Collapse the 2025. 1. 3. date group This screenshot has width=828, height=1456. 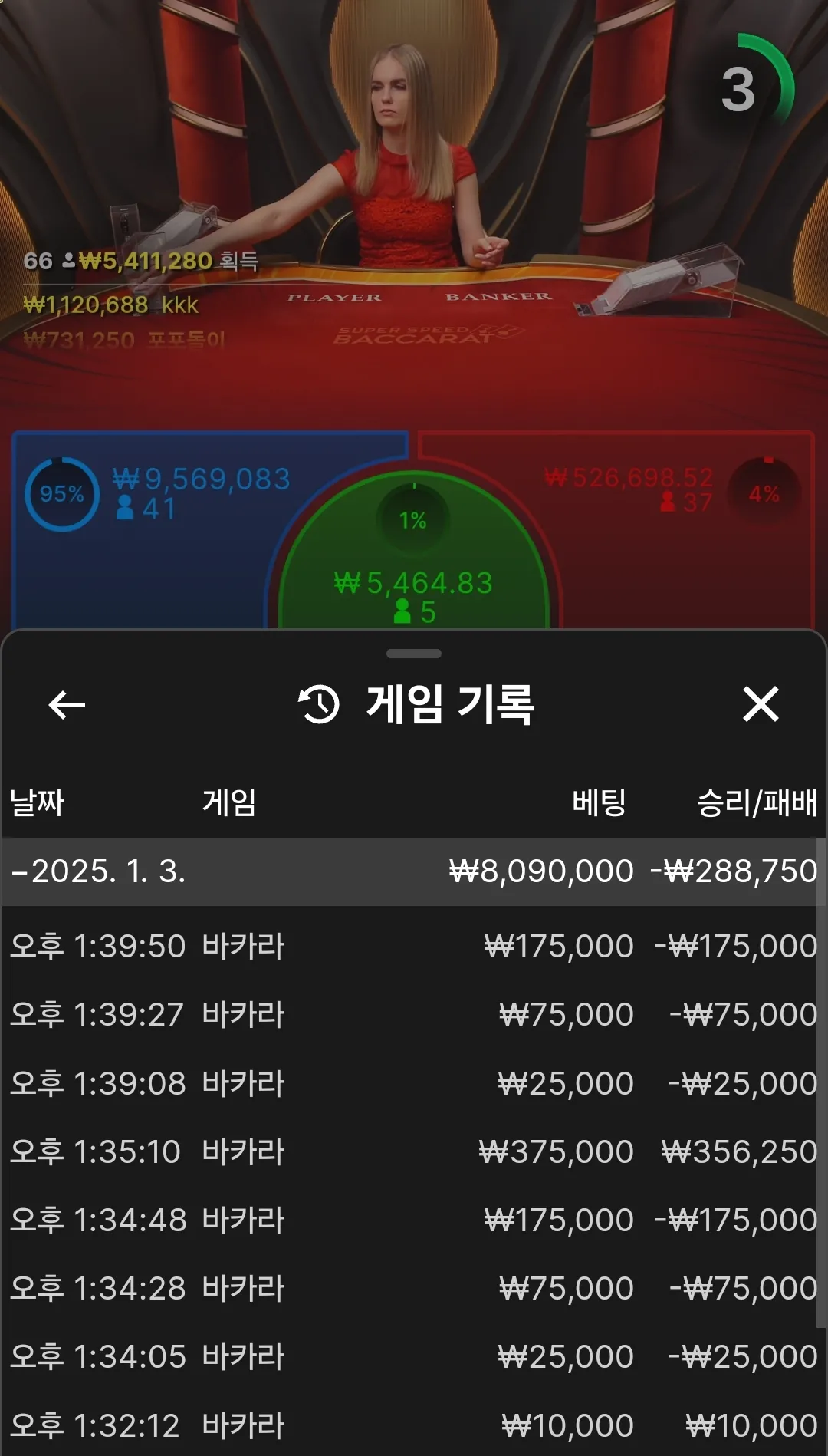click(97, 871)
